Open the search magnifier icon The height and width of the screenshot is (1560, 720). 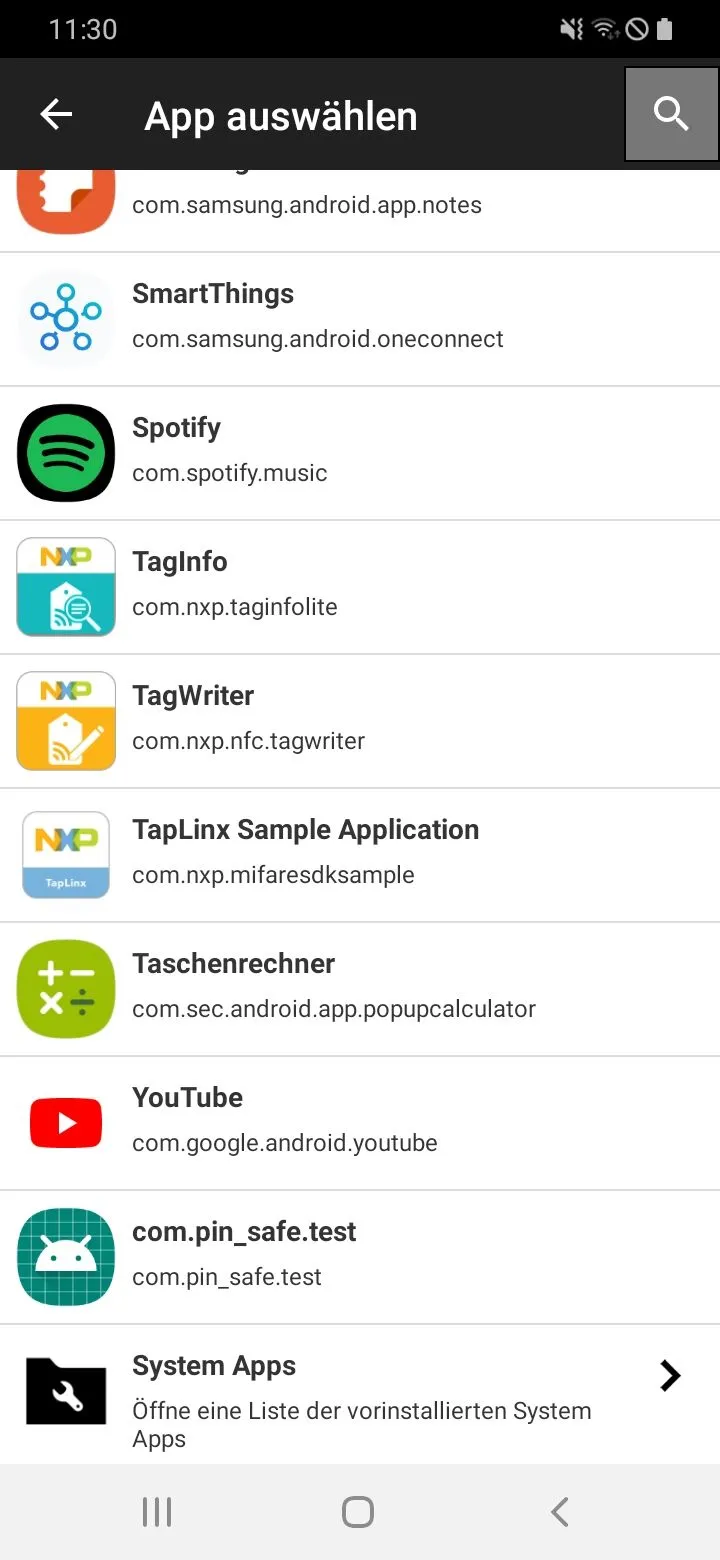coord(672,114)
